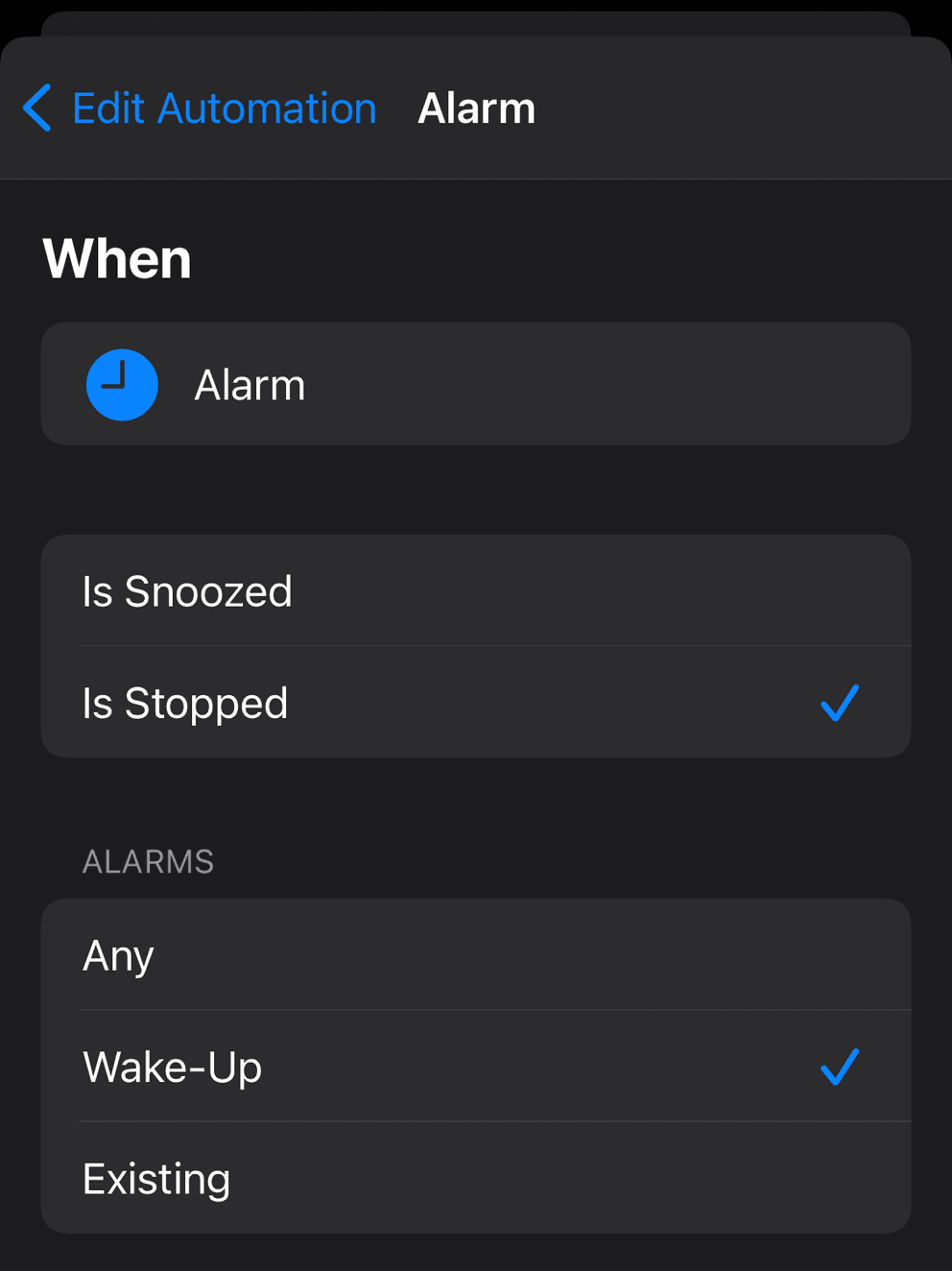952x1271 pixels.
Task: Tap the blue clock Alarm trigger icon
Action: (x=122, y=384)
